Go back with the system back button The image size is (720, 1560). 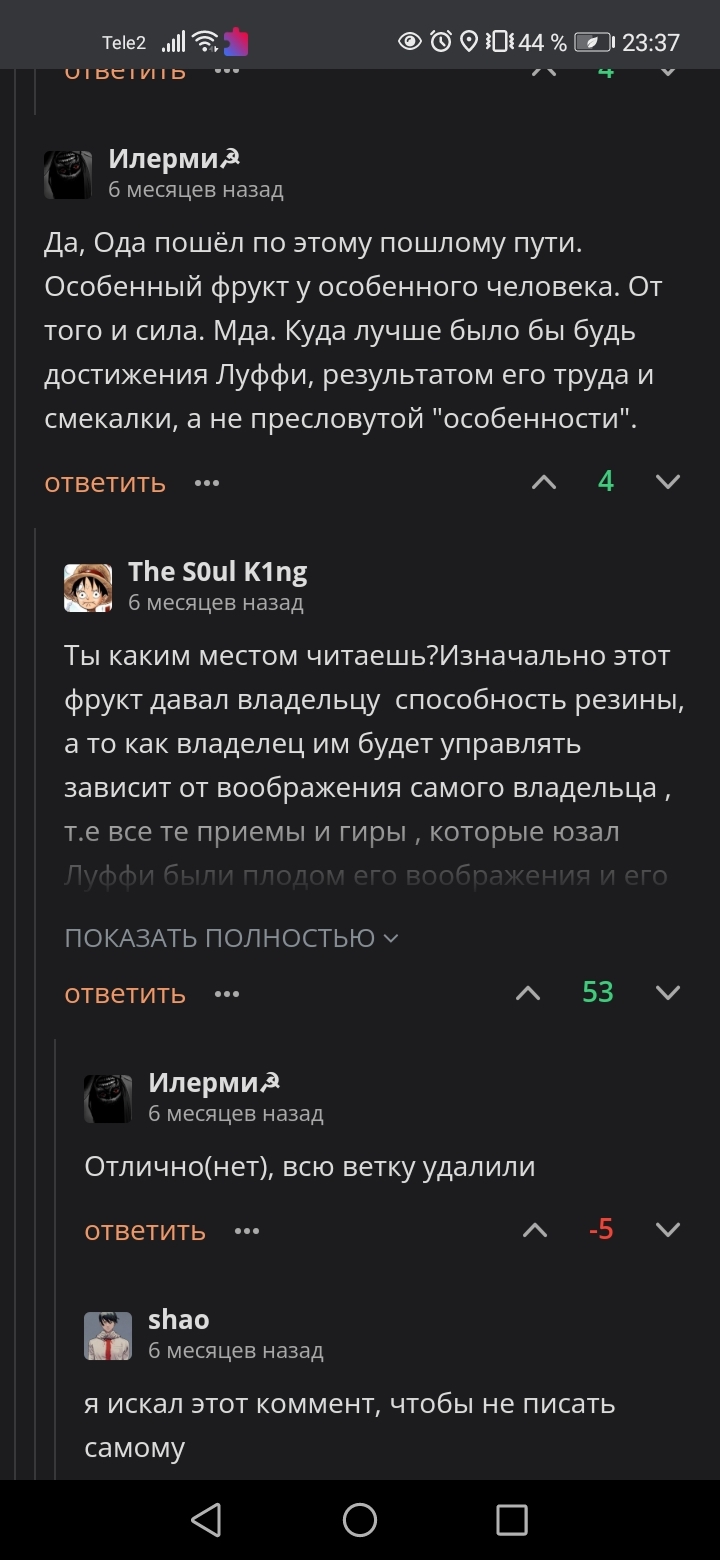tap(206, 1520)
